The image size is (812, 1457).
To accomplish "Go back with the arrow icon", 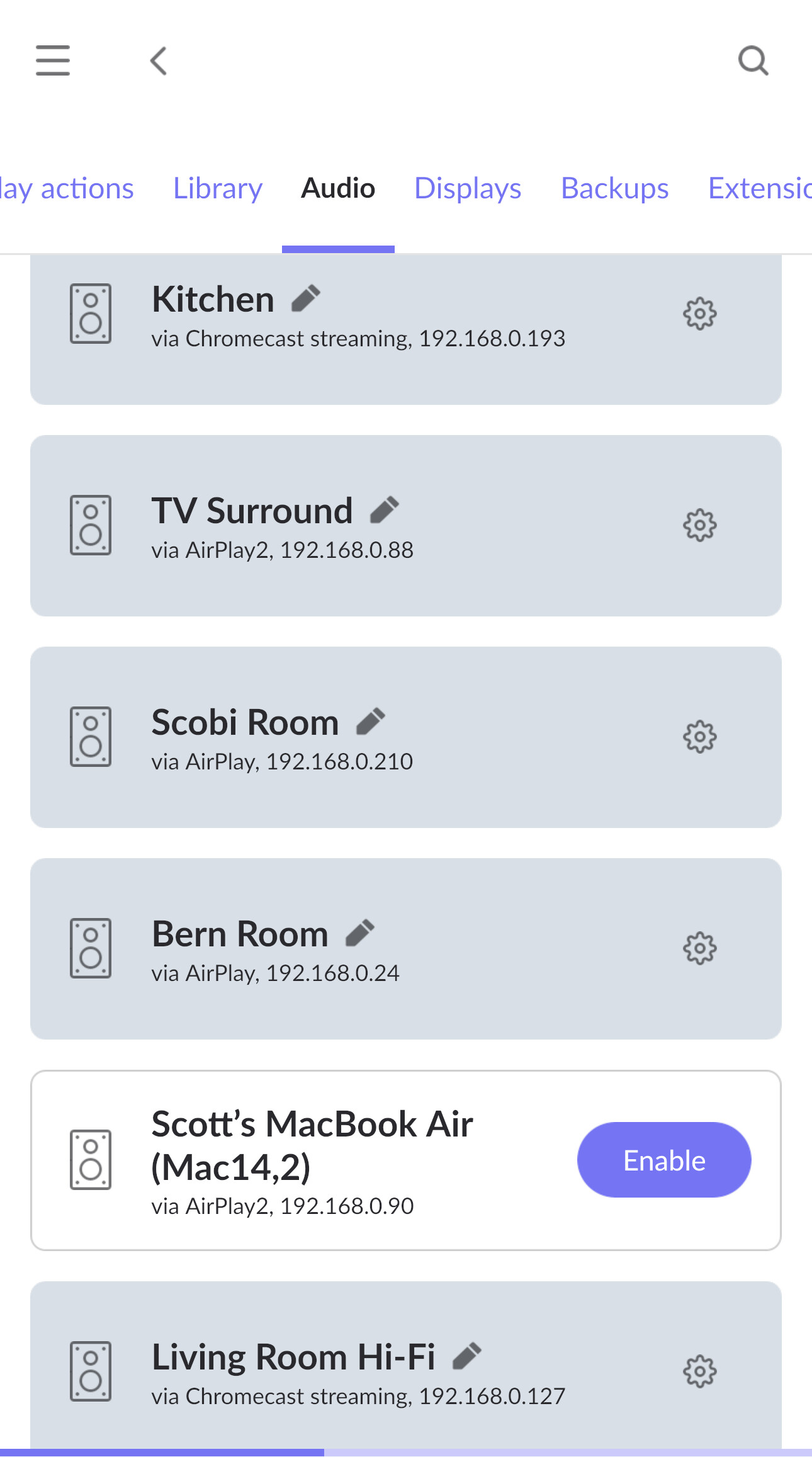I will [x=159, y=60].
